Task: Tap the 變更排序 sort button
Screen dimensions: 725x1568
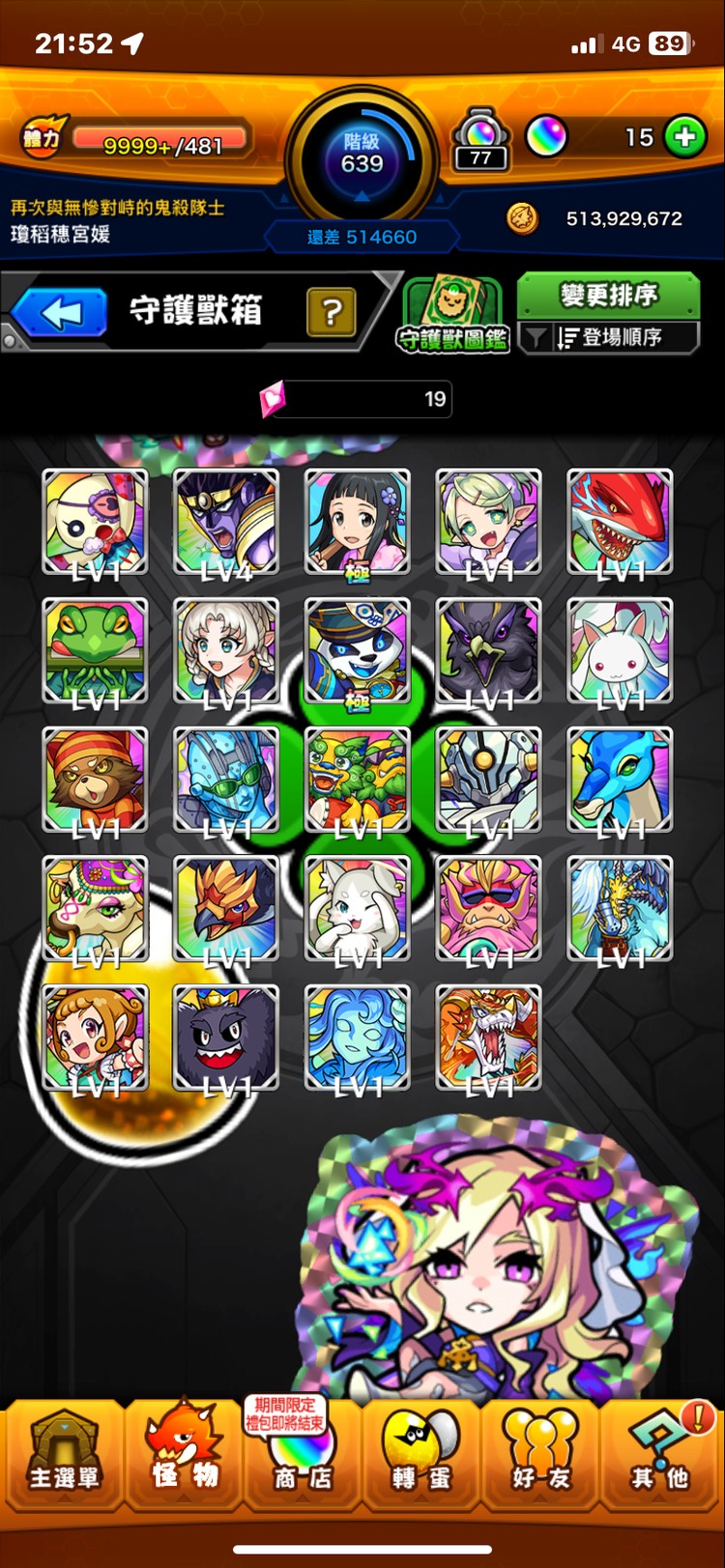Action: [608, 295]
